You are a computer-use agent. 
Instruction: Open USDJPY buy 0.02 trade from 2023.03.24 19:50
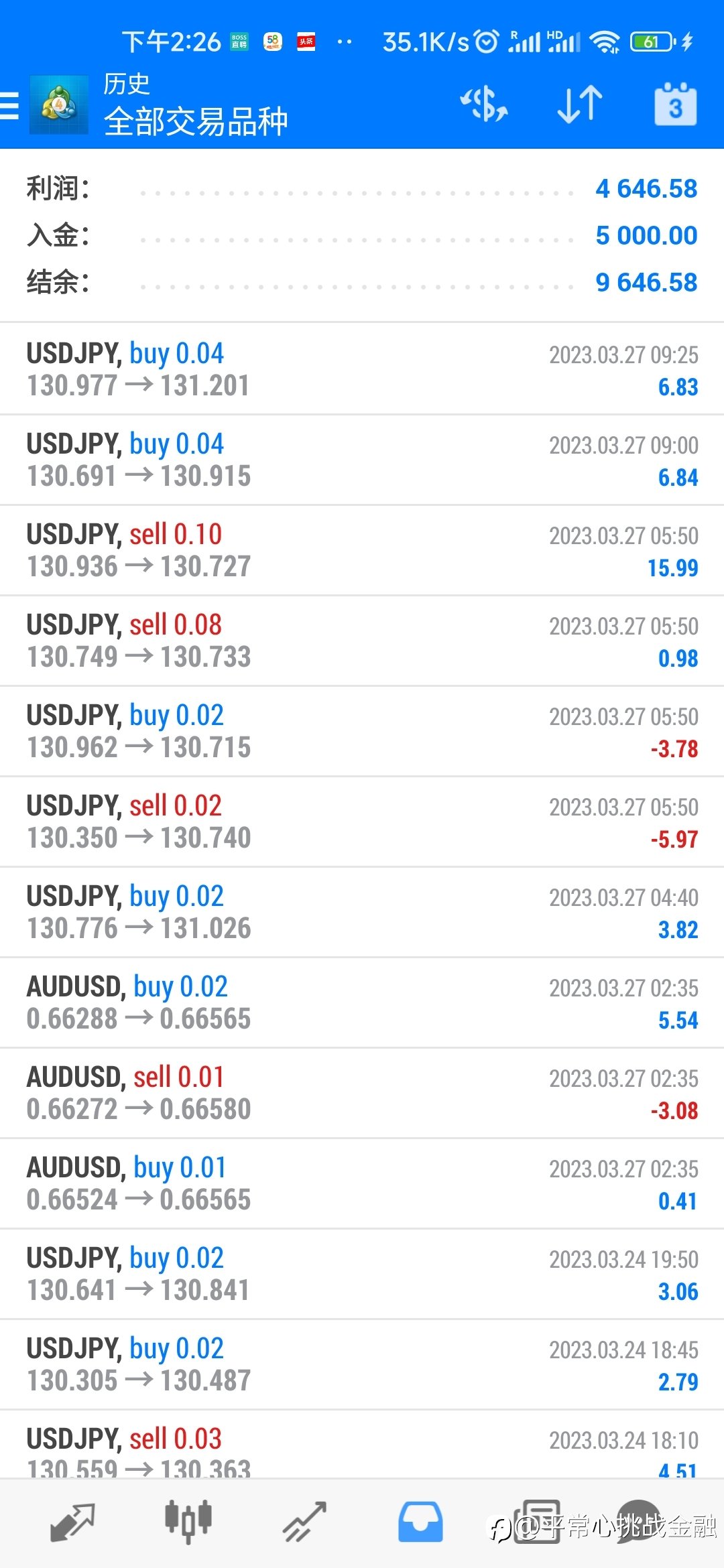pyautogui.click(x=362, y=1274)
